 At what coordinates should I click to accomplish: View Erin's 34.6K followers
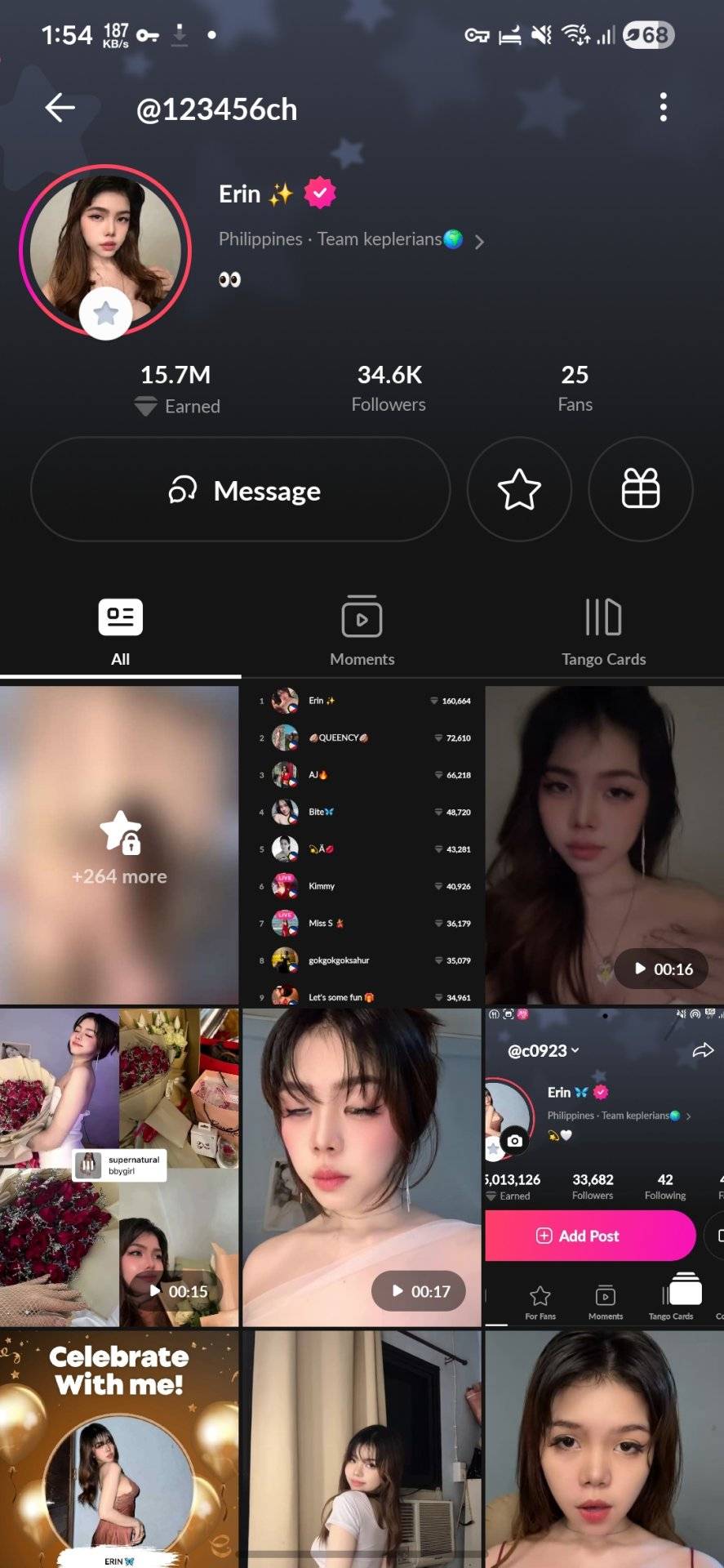tap(389, 387)
